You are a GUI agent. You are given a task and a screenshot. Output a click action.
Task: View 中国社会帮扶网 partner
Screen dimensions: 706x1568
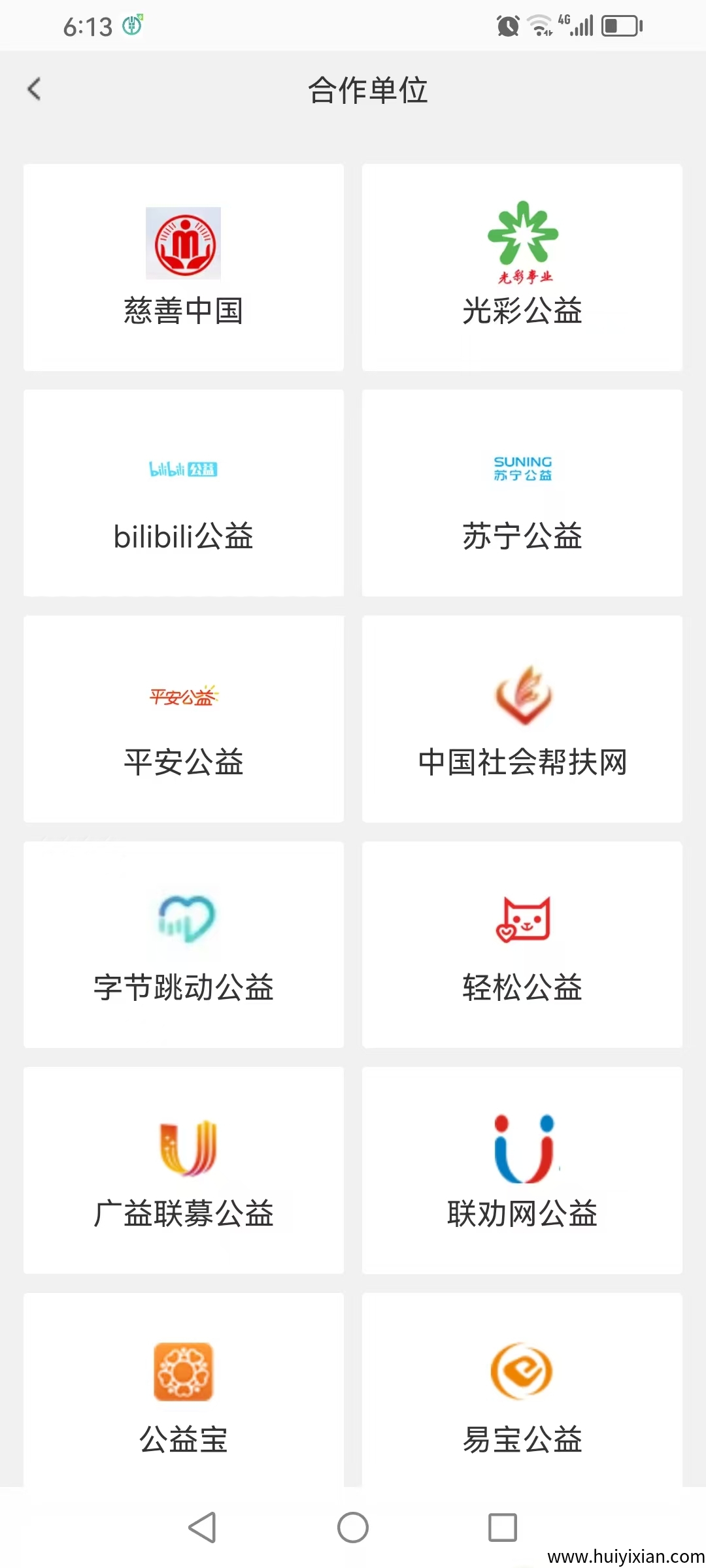pyautogui.click(x=522, y=719)
